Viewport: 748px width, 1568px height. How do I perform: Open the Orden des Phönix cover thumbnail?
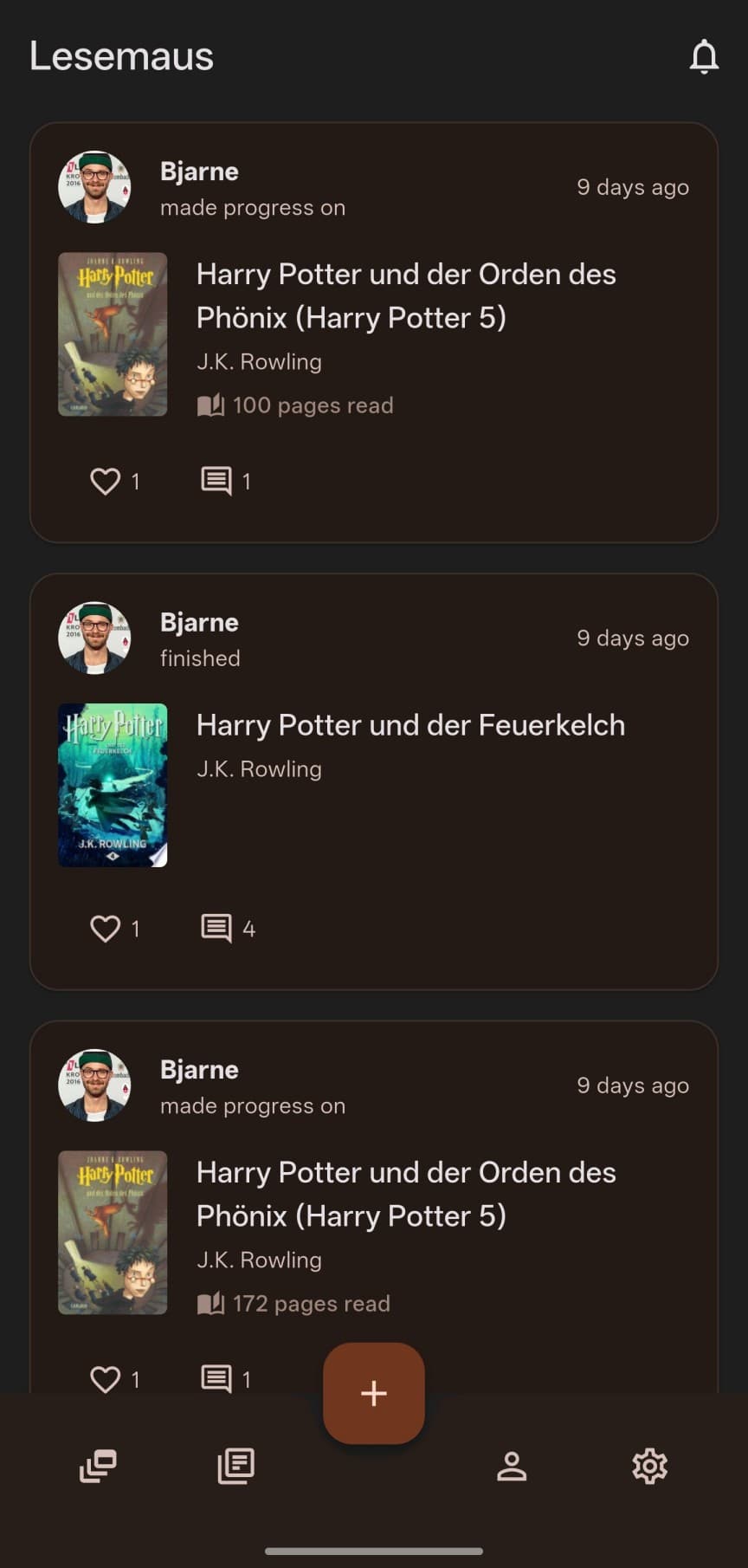coord(113,334)
